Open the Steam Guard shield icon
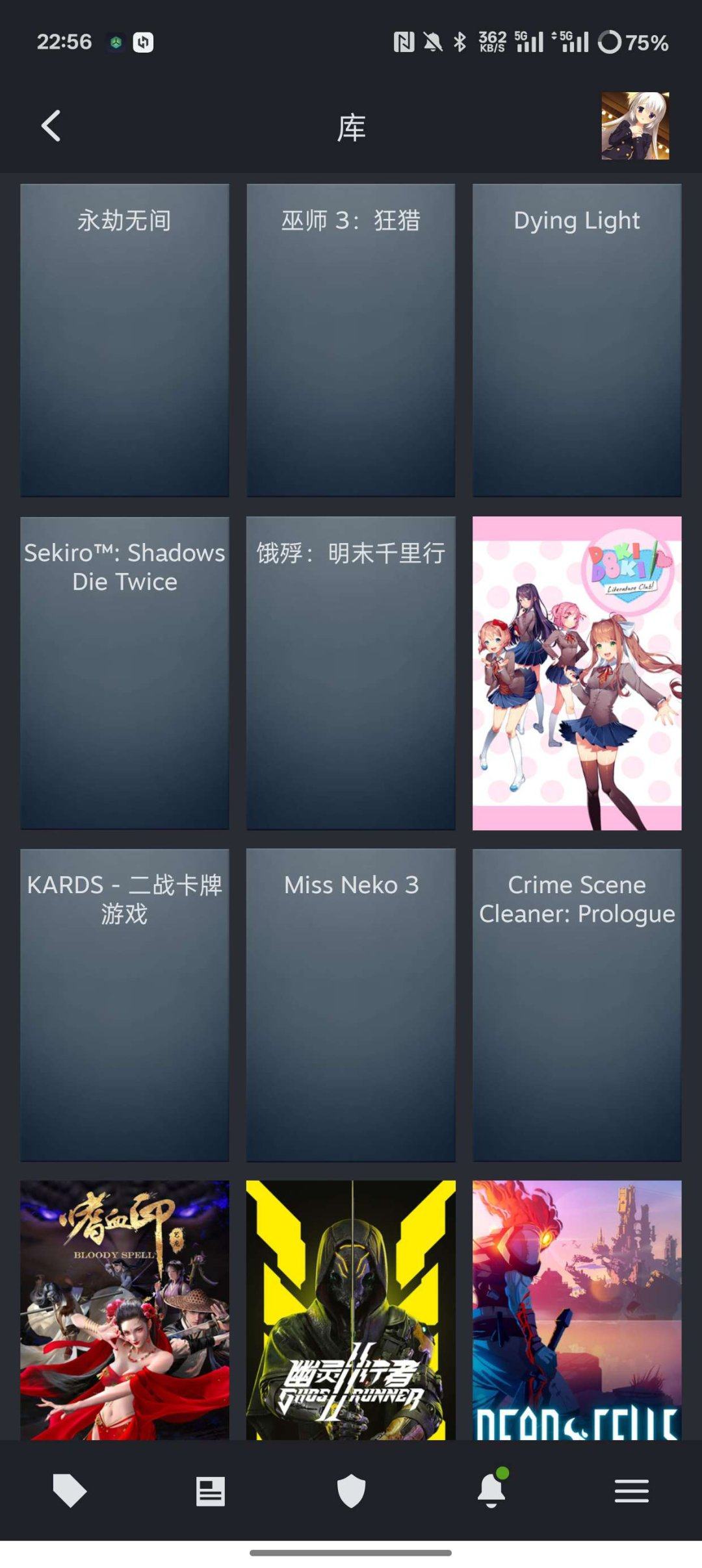The width and height of the screenshot is (702, 1568). coord(351,1491)
